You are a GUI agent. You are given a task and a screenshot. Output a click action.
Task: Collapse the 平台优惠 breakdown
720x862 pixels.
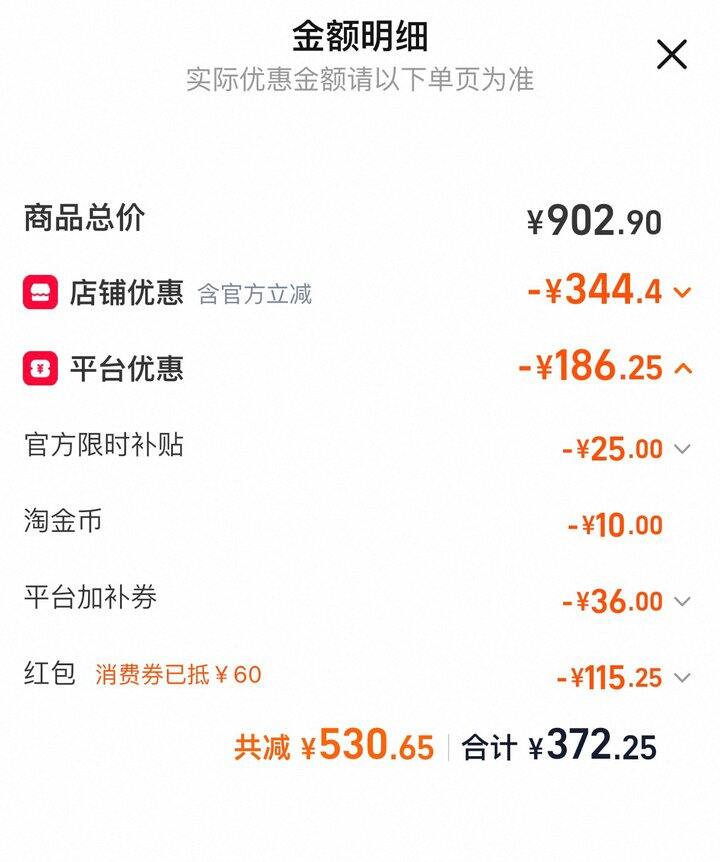click(x=683, y=368)
